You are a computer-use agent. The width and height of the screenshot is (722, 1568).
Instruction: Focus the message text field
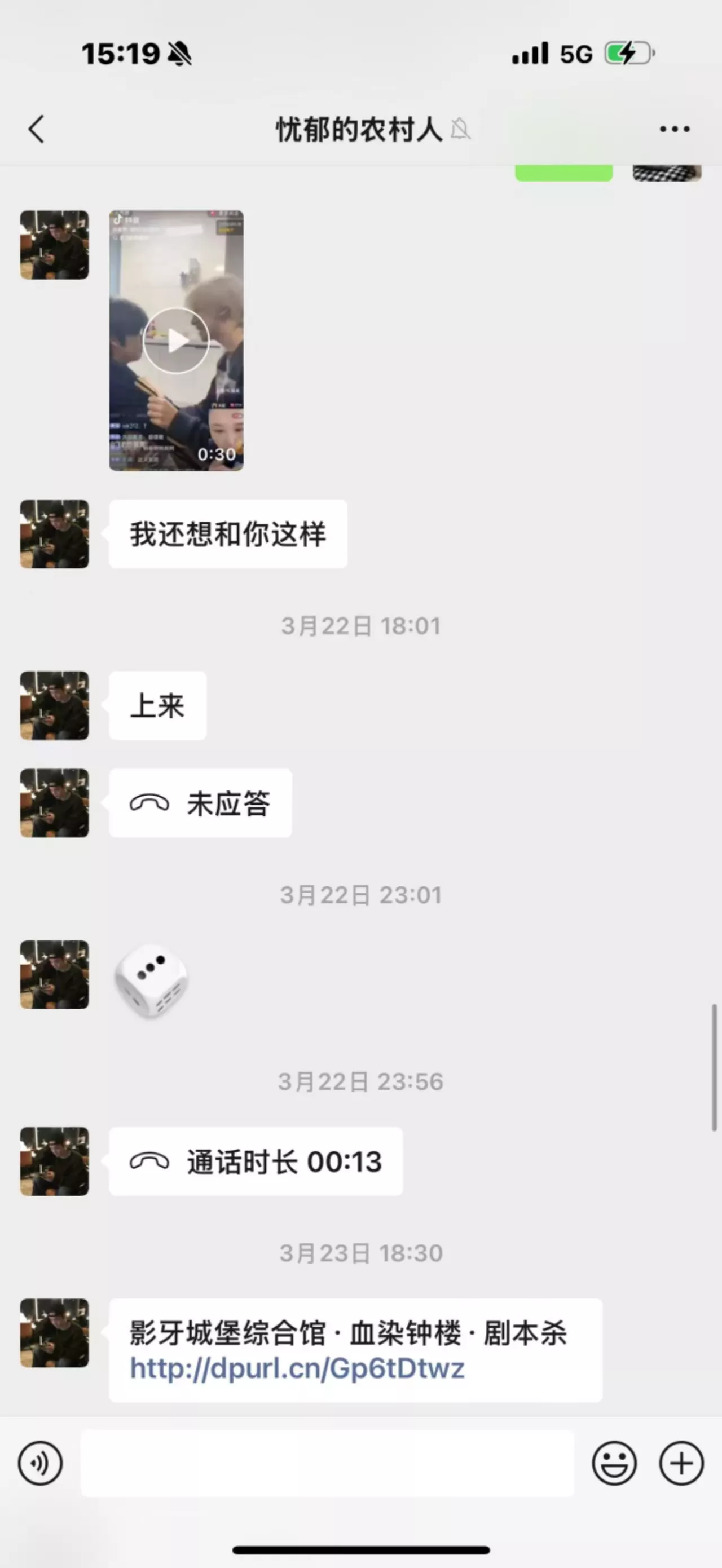click(328, 1463)
